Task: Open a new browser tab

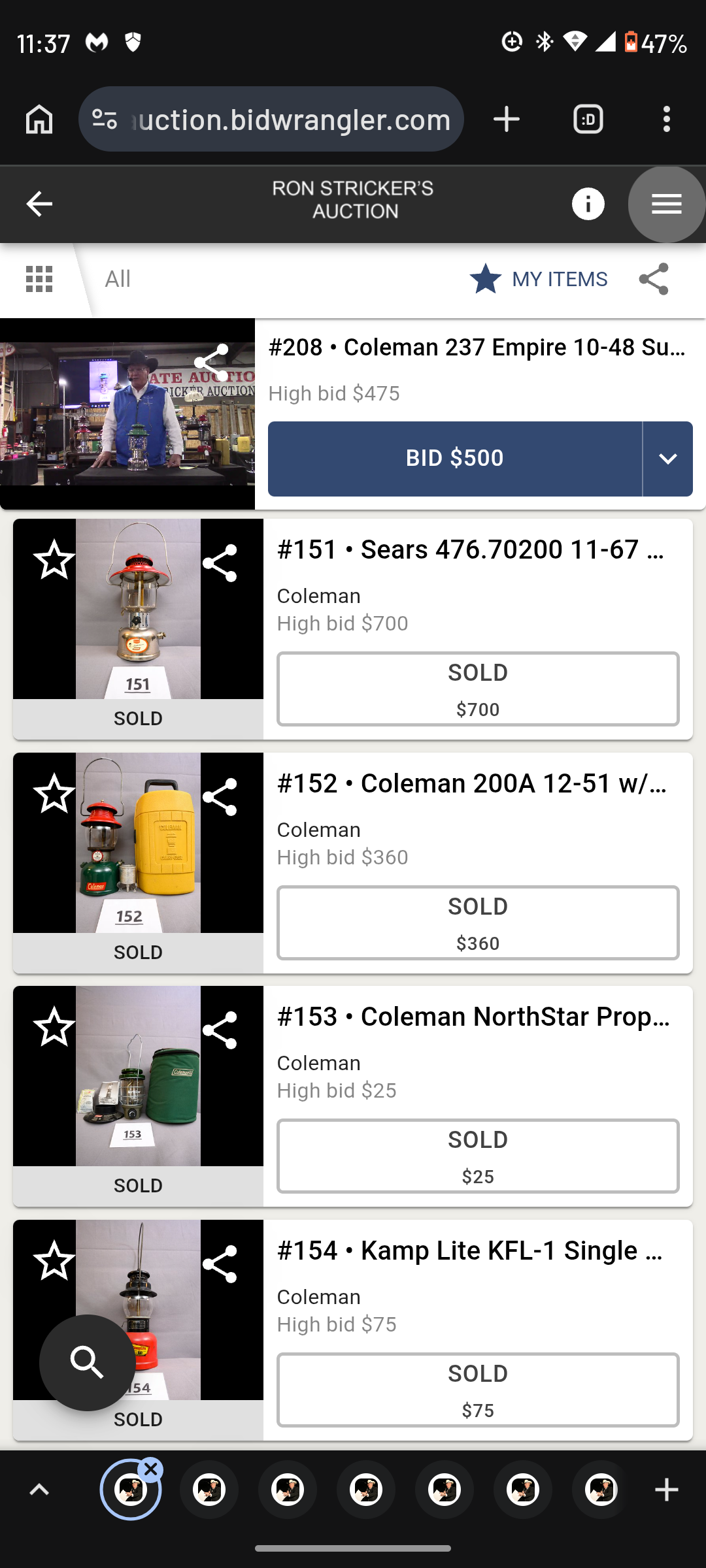Action: tap(507, 120)
